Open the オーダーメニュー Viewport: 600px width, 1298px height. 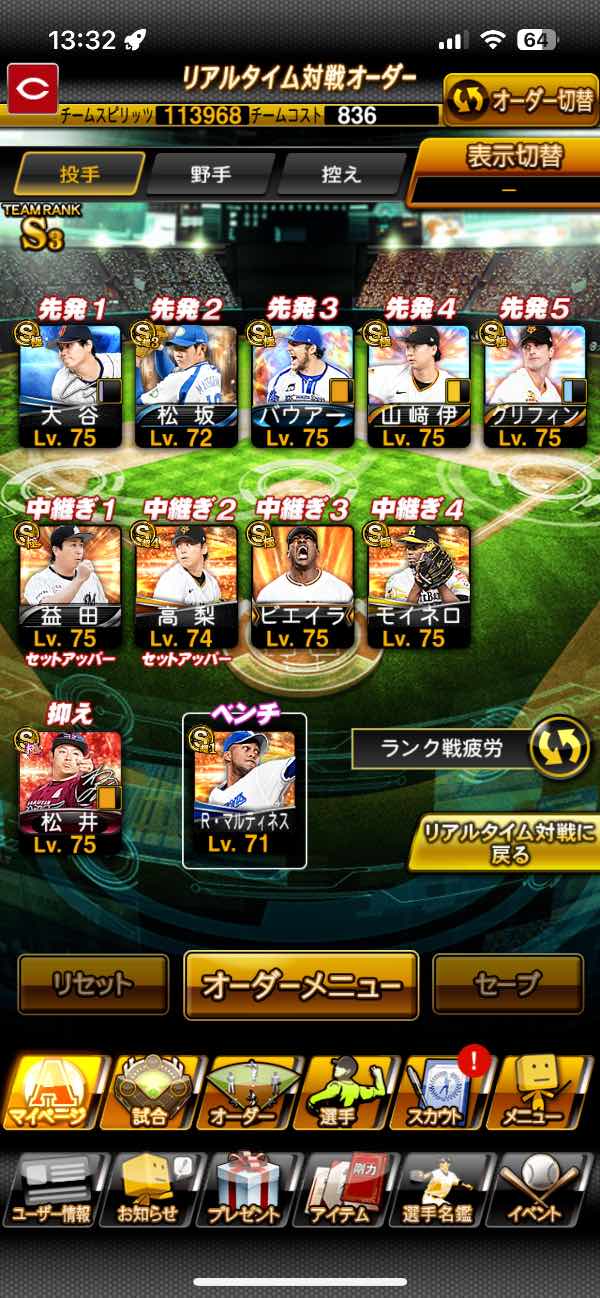point(301,985)
